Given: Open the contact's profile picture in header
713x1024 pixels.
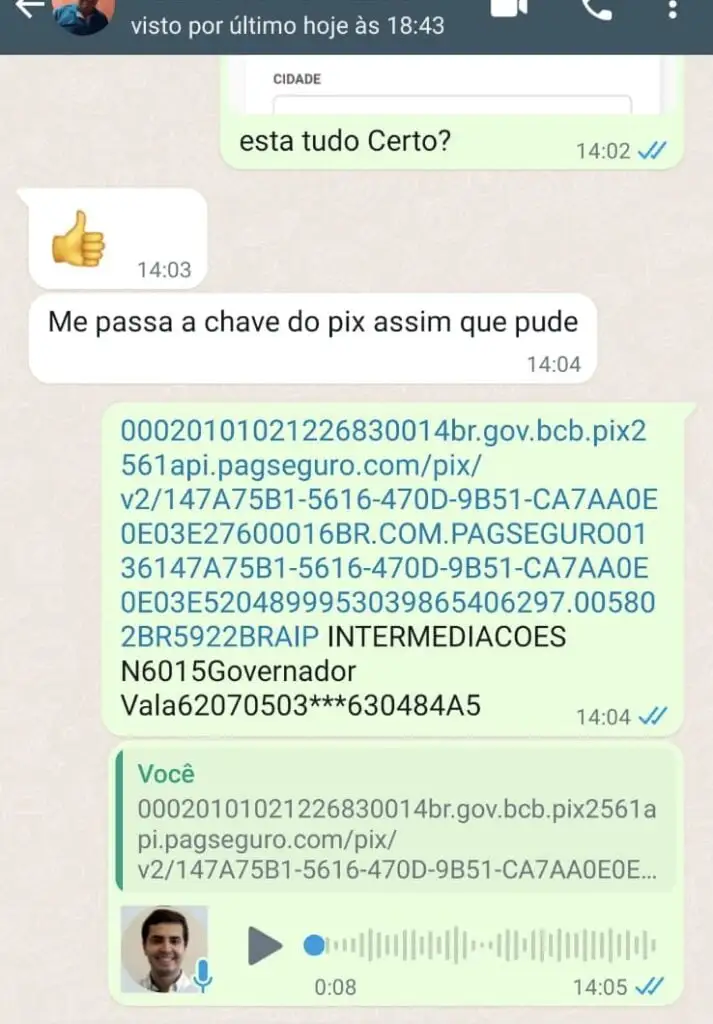Looking at the screenshot, I should click(x=82, y=14).
